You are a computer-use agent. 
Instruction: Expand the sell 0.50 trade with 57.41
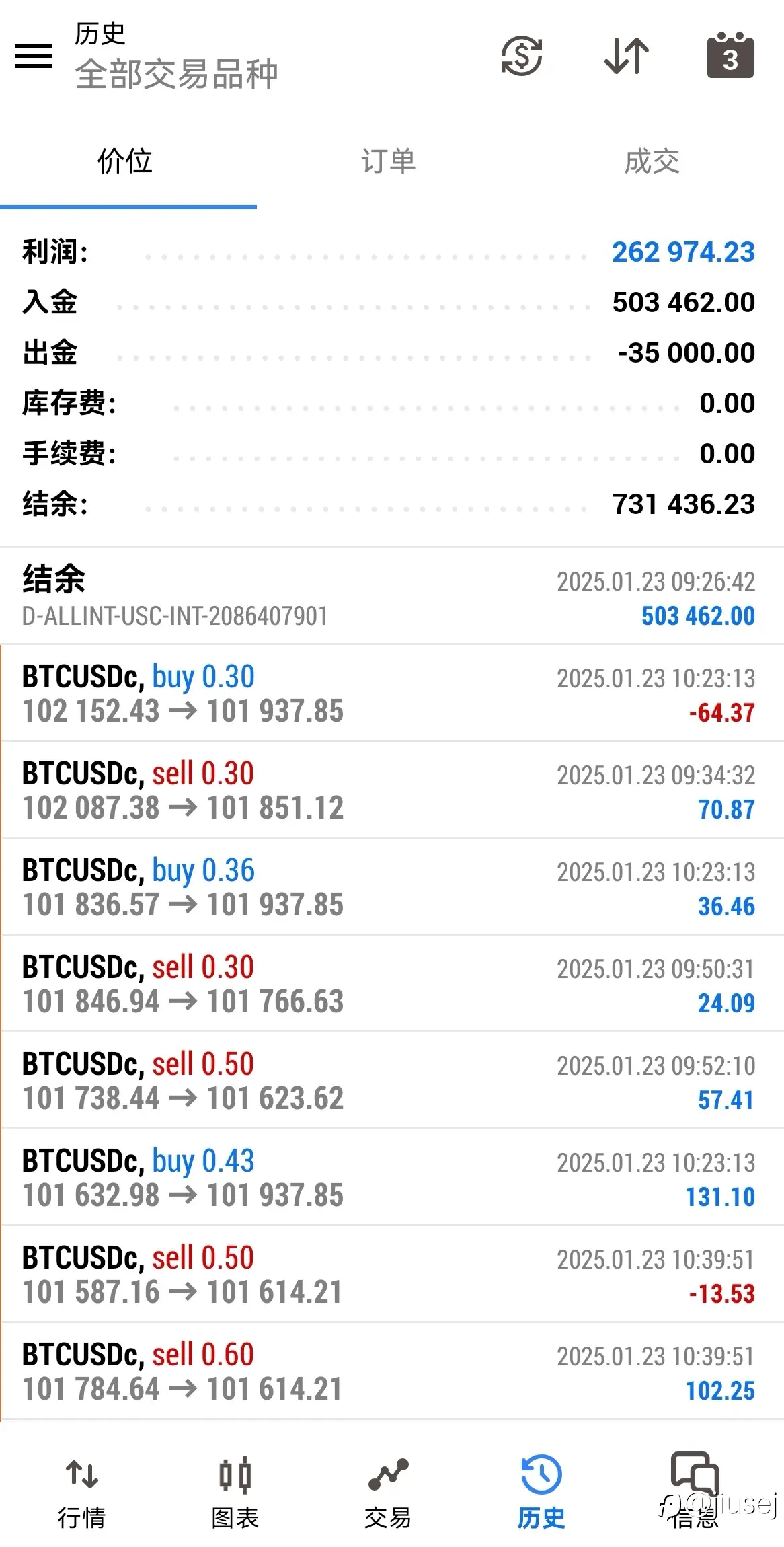[x=392, y=1081]
